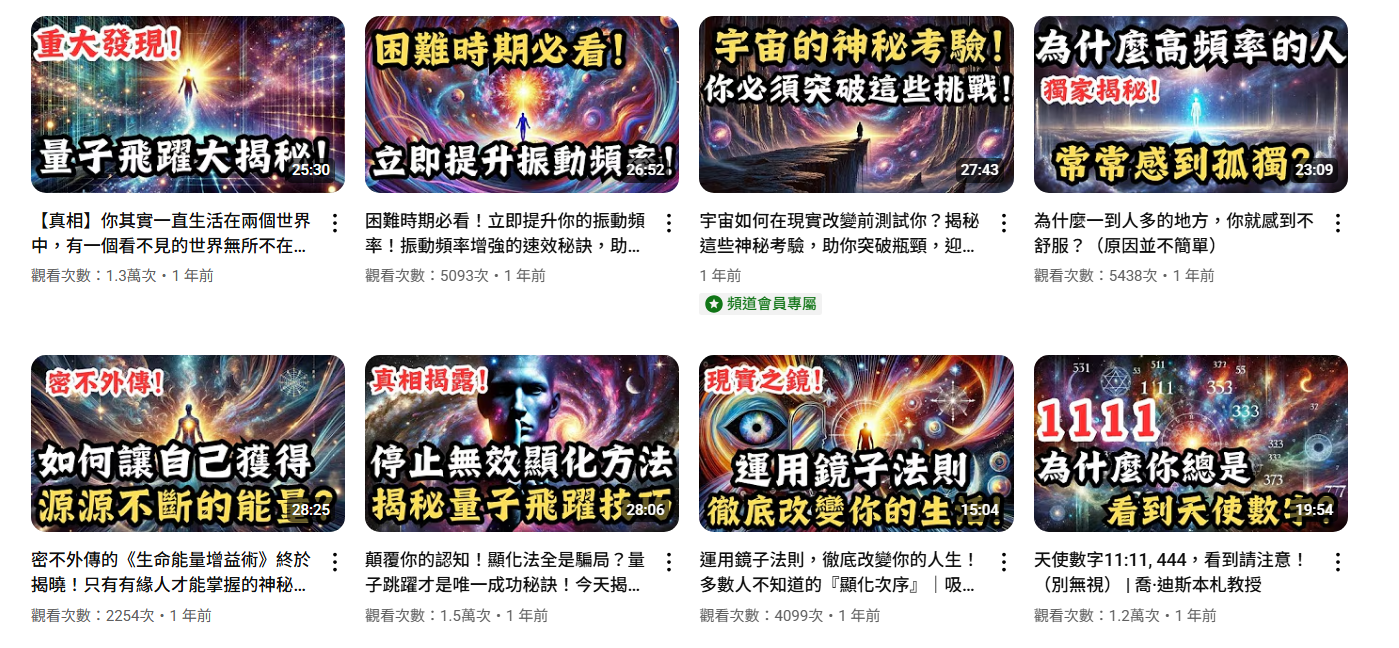Image resolution: width=1399 pixels, height=648 pixels.
Task: Open the 量子飛躍大揭秘 video thumbnail
Action: [187, 104]
